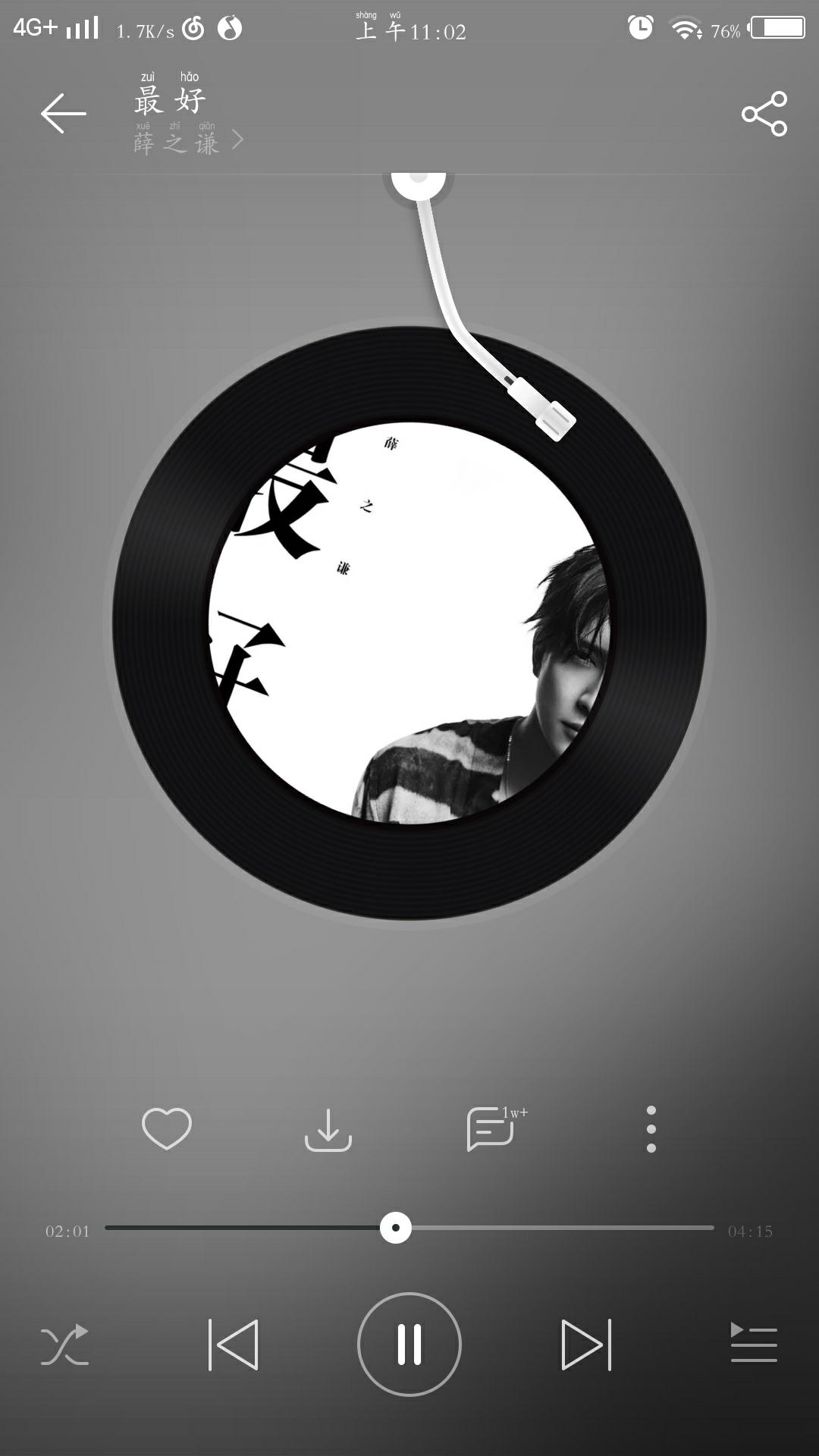Screen dimensions: 819x1456
Task: Share the song 最好
Action: click(x=764, y=114)
